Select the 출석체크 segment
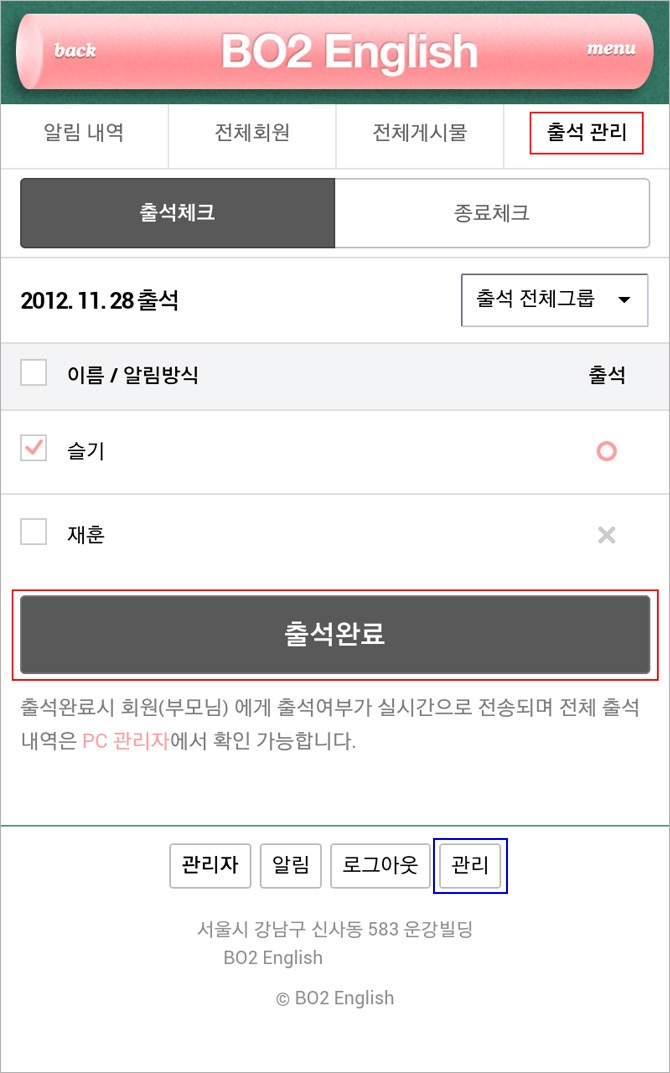670x1073 pixels. point(178,213)
